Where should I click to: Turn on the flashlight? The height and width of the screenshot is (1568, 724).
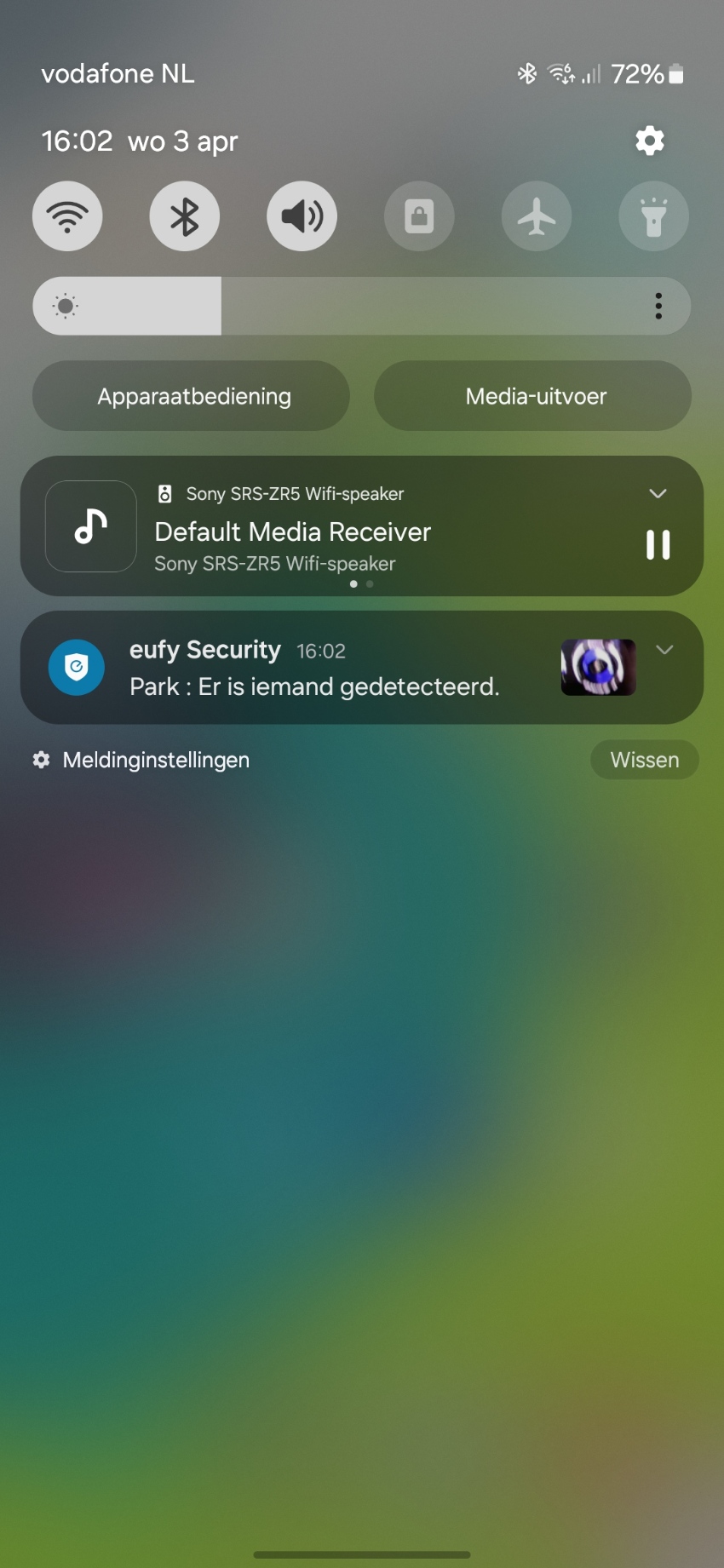tap(653, 216)
